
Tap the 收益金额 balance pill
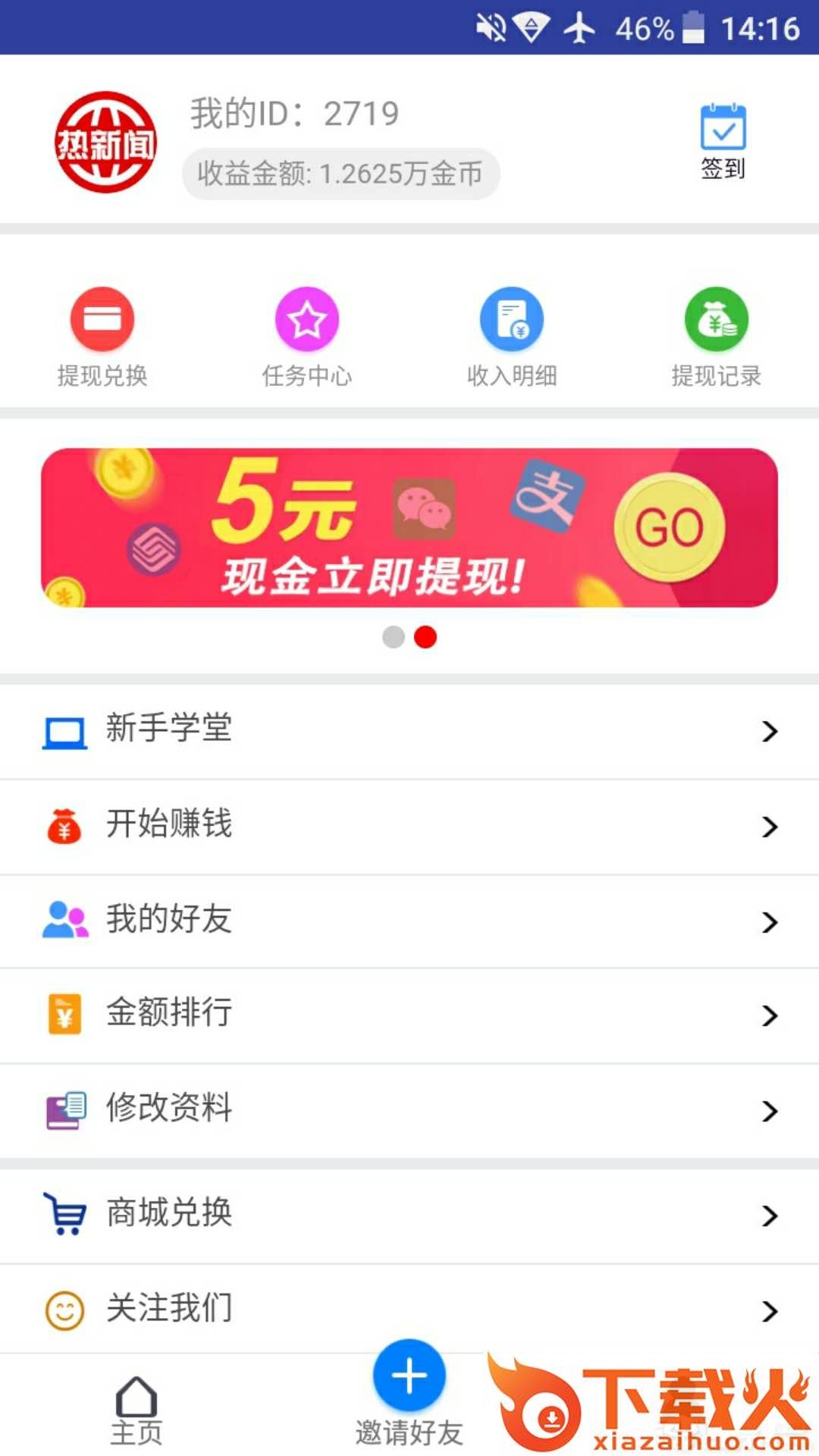click(x=340, y=174)
